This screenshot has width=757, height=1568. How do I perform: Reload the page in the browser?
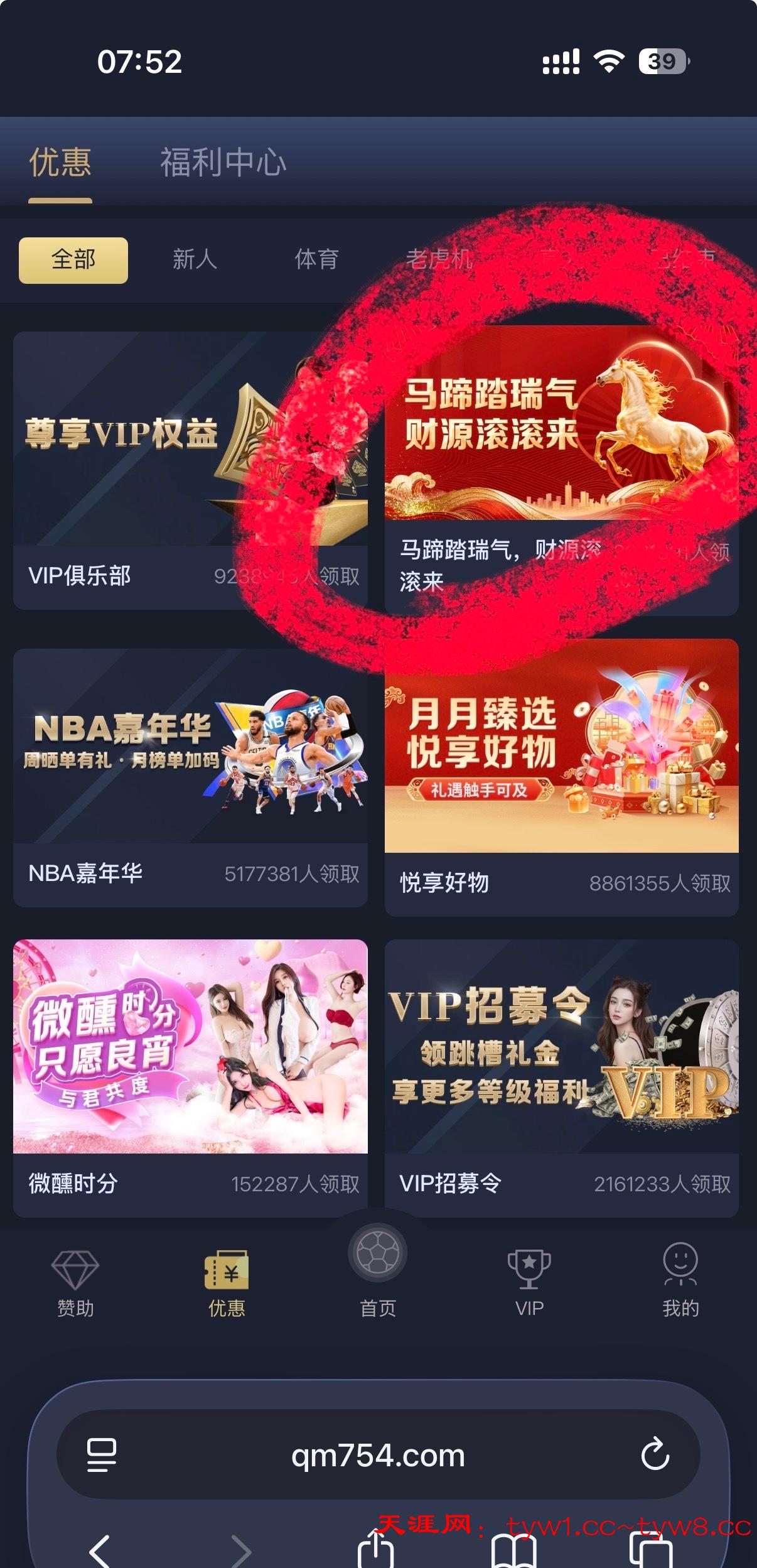pos(655,1454)
